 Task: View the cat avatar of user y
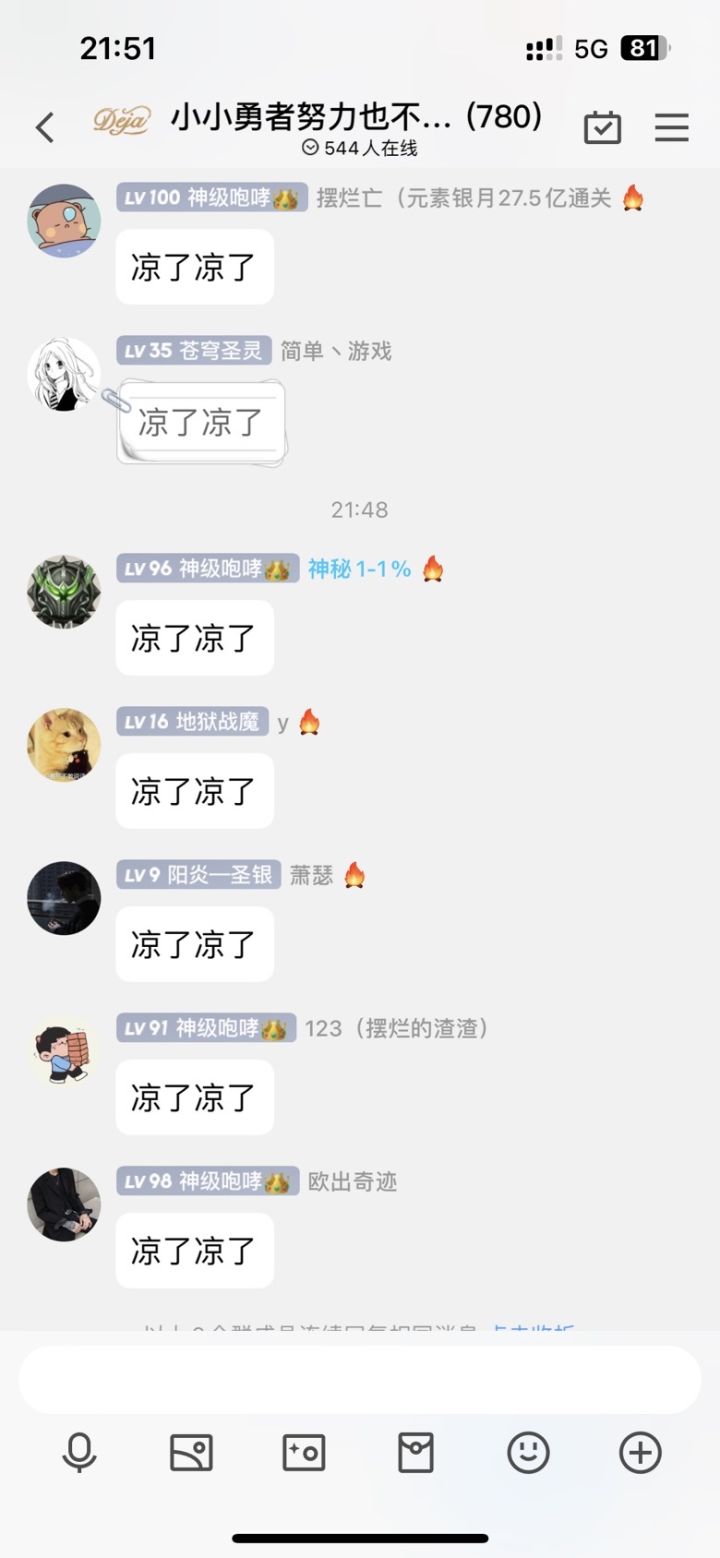tap(64, 745)
